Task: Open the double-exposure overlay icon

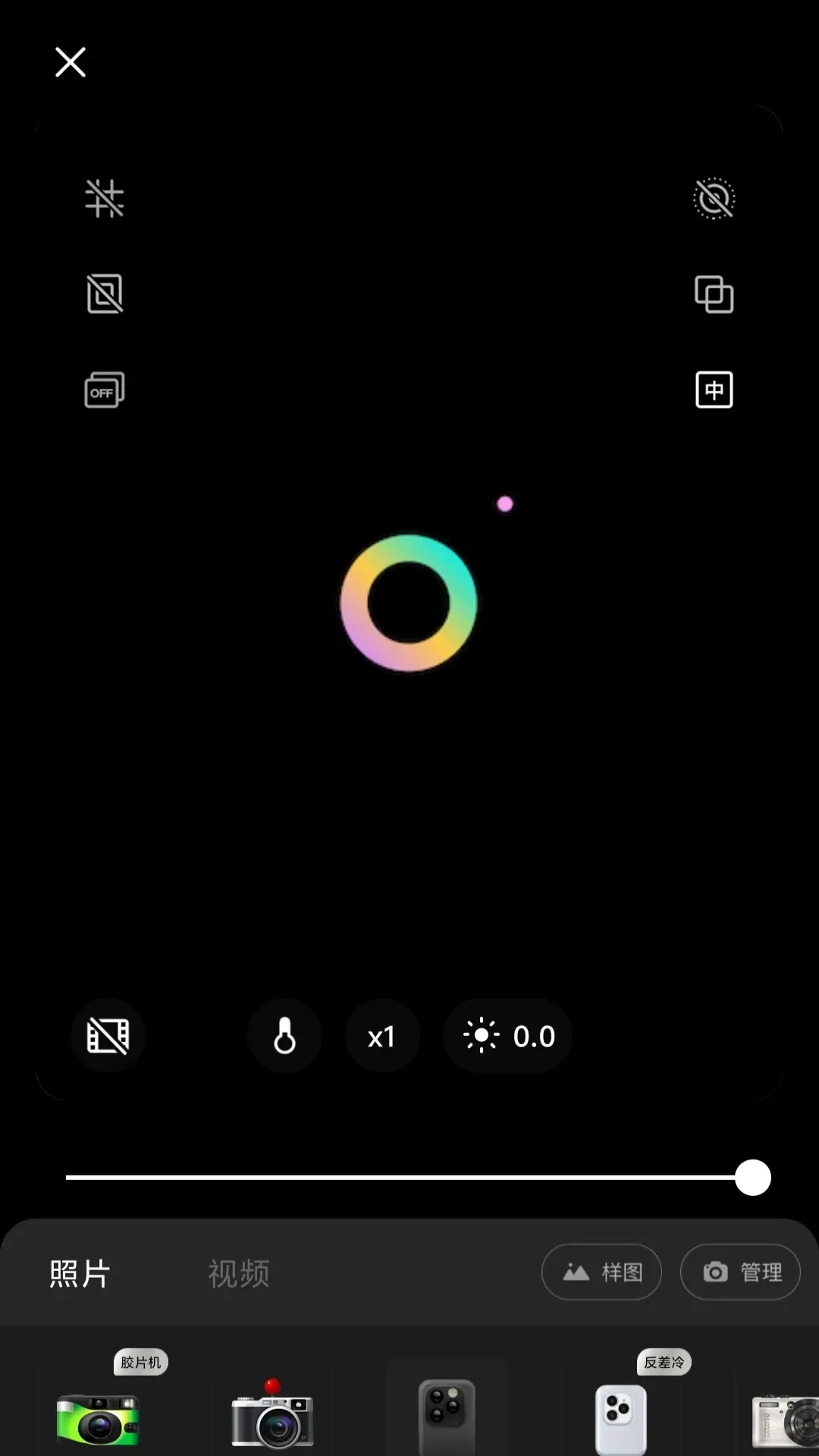Action: pos(714,294)
